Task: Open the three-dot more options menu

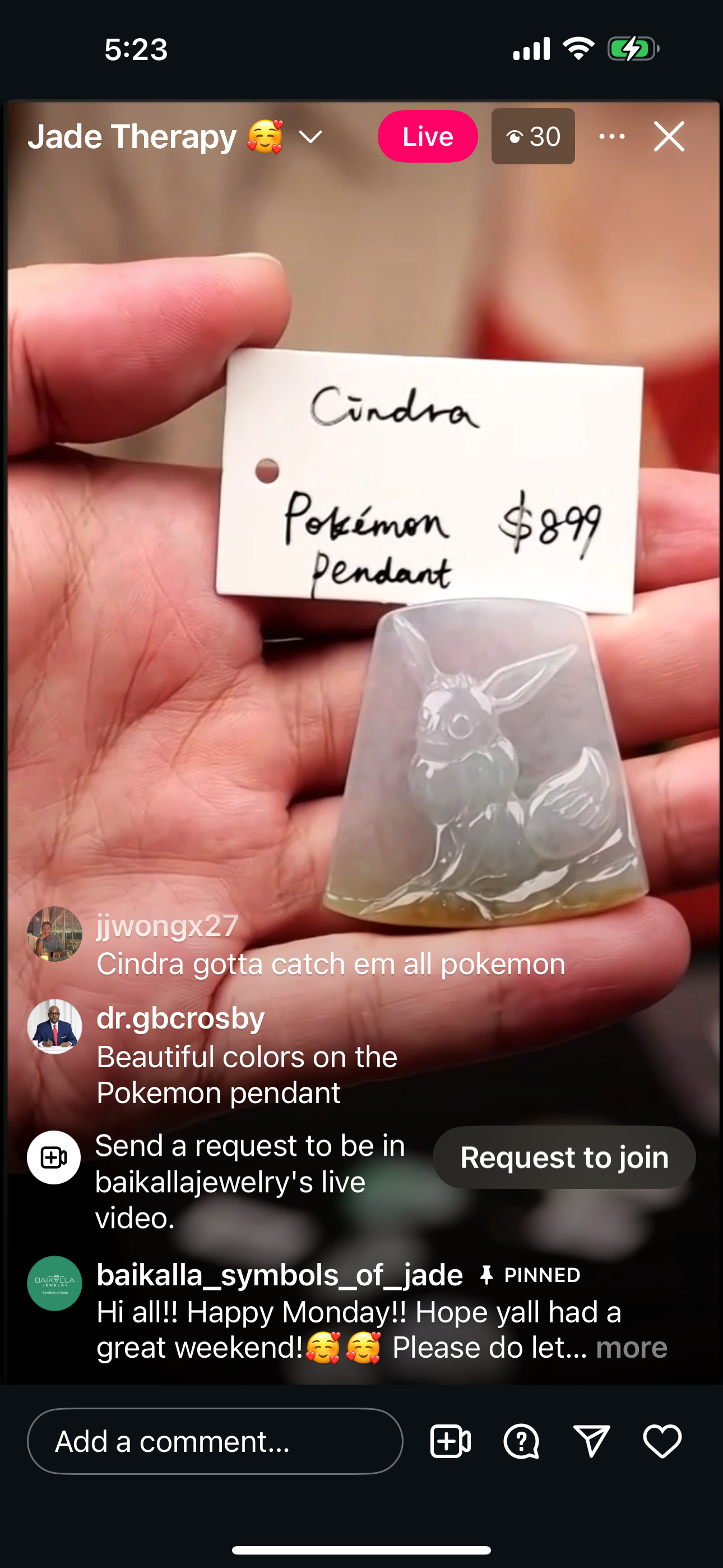Action: [x=611, y=136]
